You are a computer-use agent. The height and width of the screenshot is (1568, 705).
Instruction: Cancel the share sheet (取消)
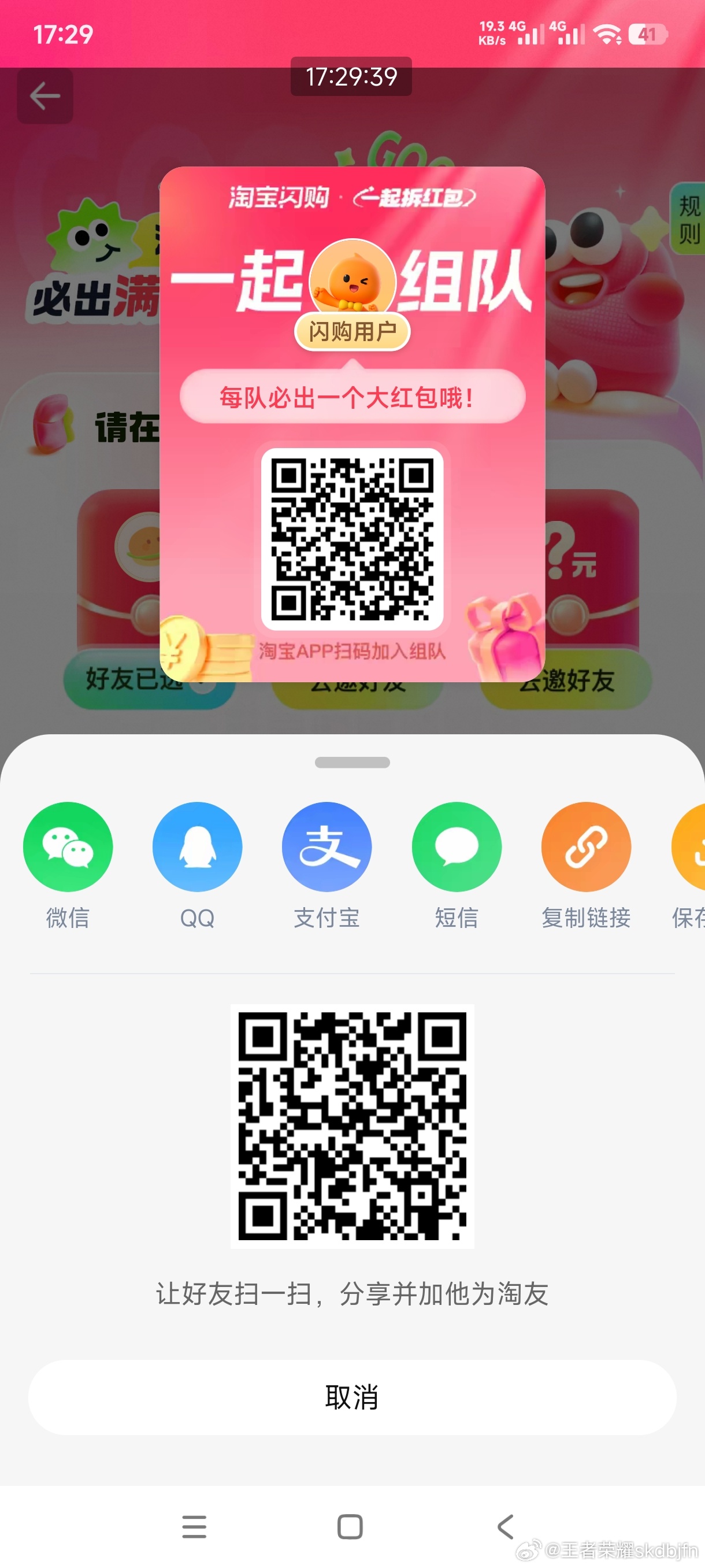click(x=352, y=1397)
